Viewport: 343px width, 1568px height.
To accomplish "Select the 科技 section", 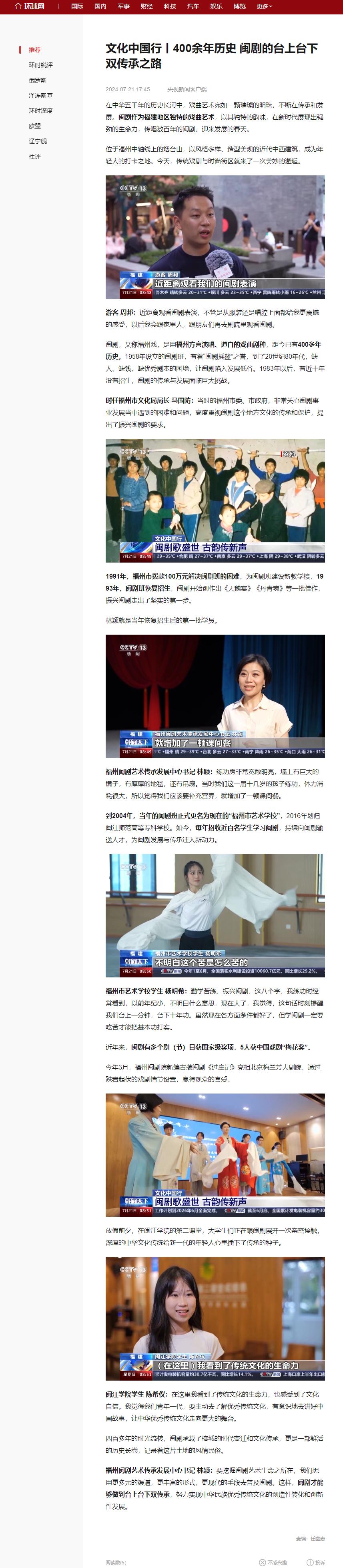I will pyautogui.click(x=170, y=6).
